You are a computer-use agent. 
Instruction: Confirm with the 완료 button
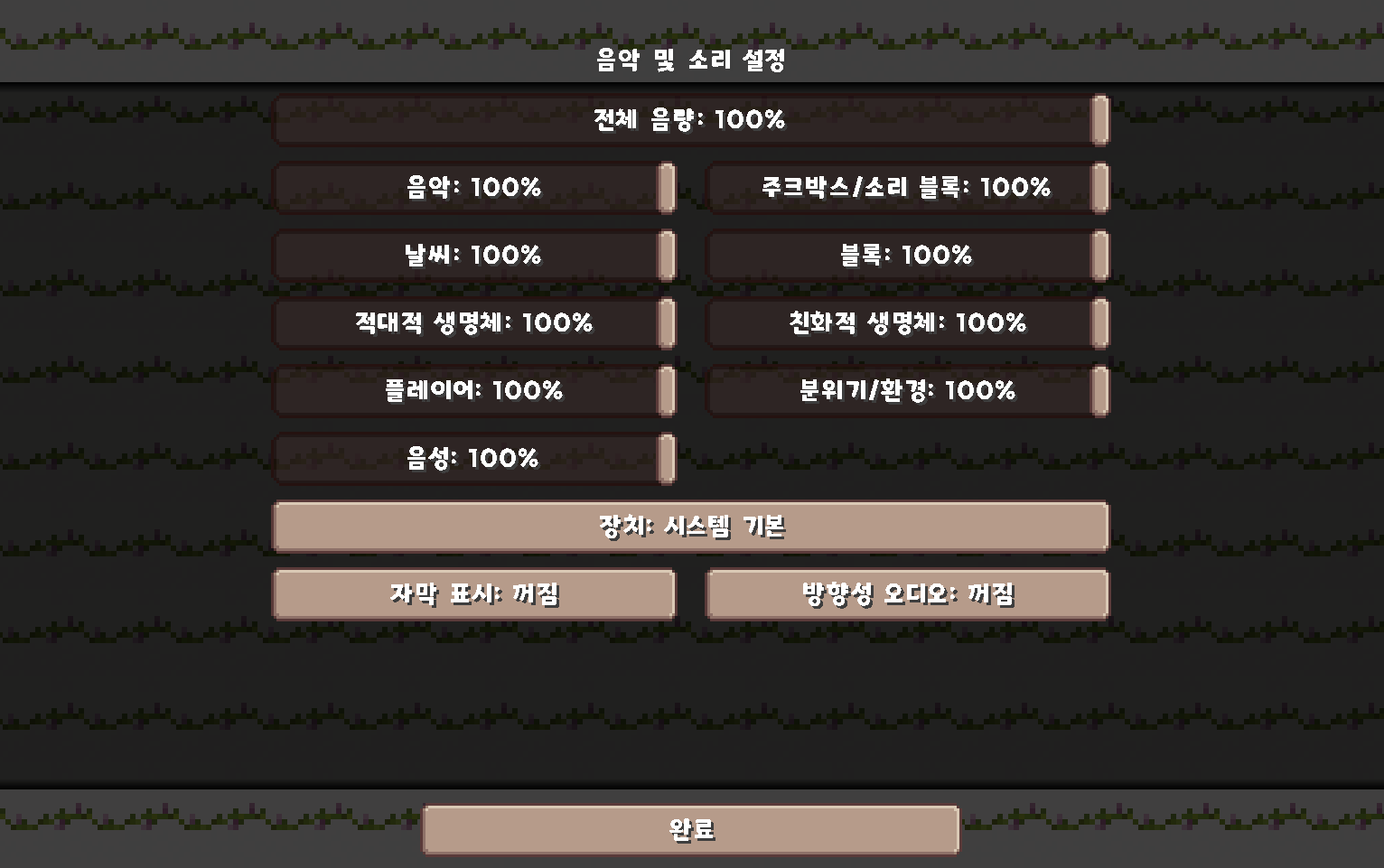click(690, 829)
